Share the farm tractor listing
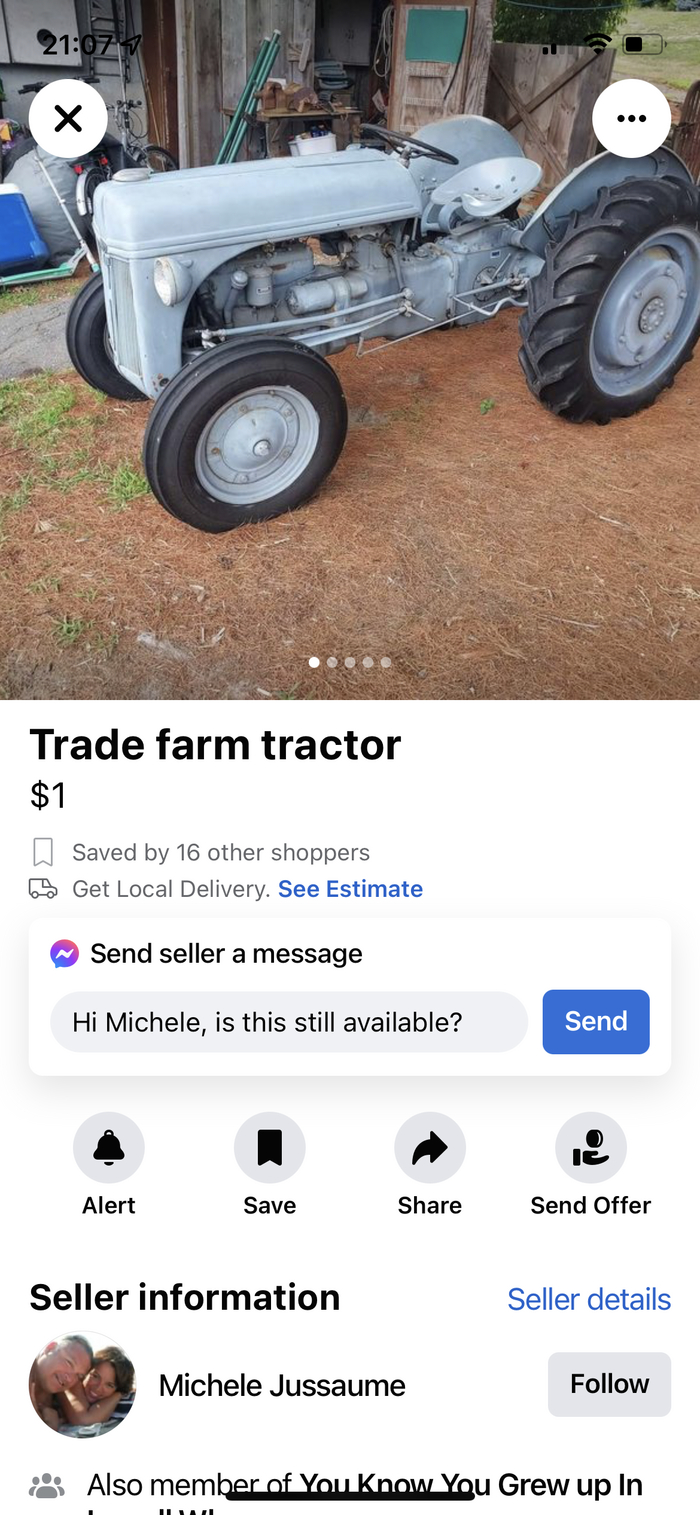This screenshot has width=700, height=1515. pos(430,1149)
